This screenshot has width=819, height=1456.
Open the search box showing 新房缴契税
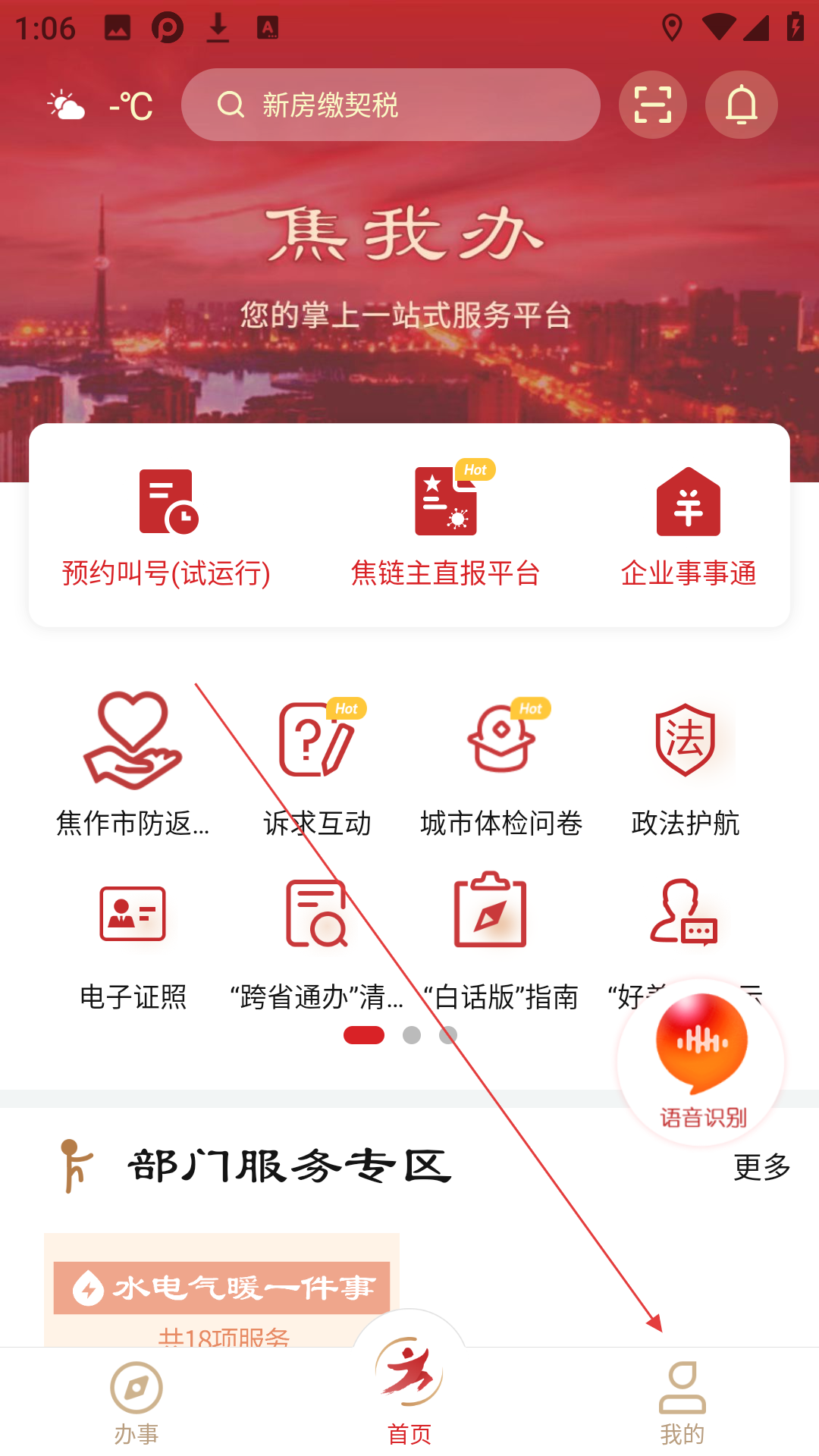(391, 105)
